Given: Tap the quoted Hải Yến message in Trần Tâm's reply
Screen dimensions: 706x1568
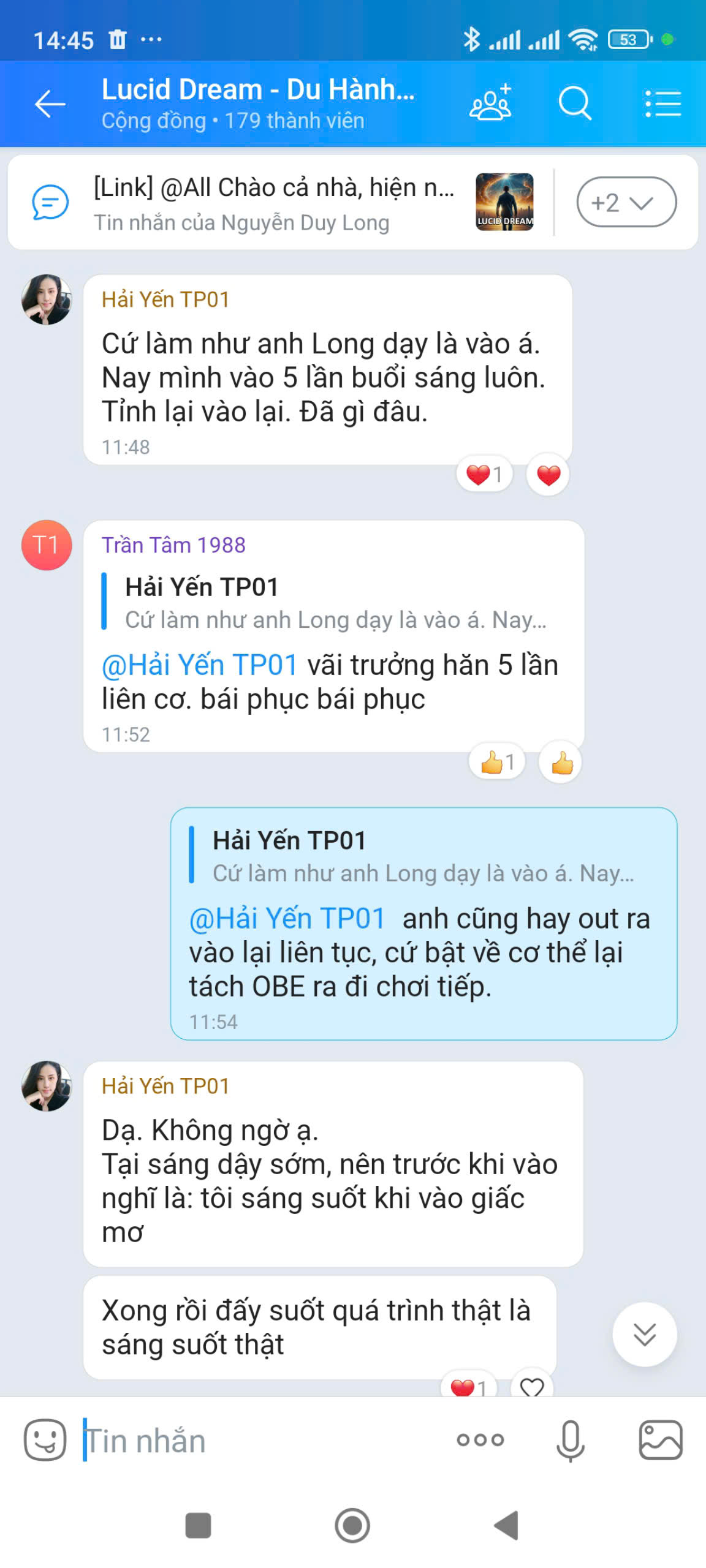Looking at the screenshot, I should tap(334, 603).
